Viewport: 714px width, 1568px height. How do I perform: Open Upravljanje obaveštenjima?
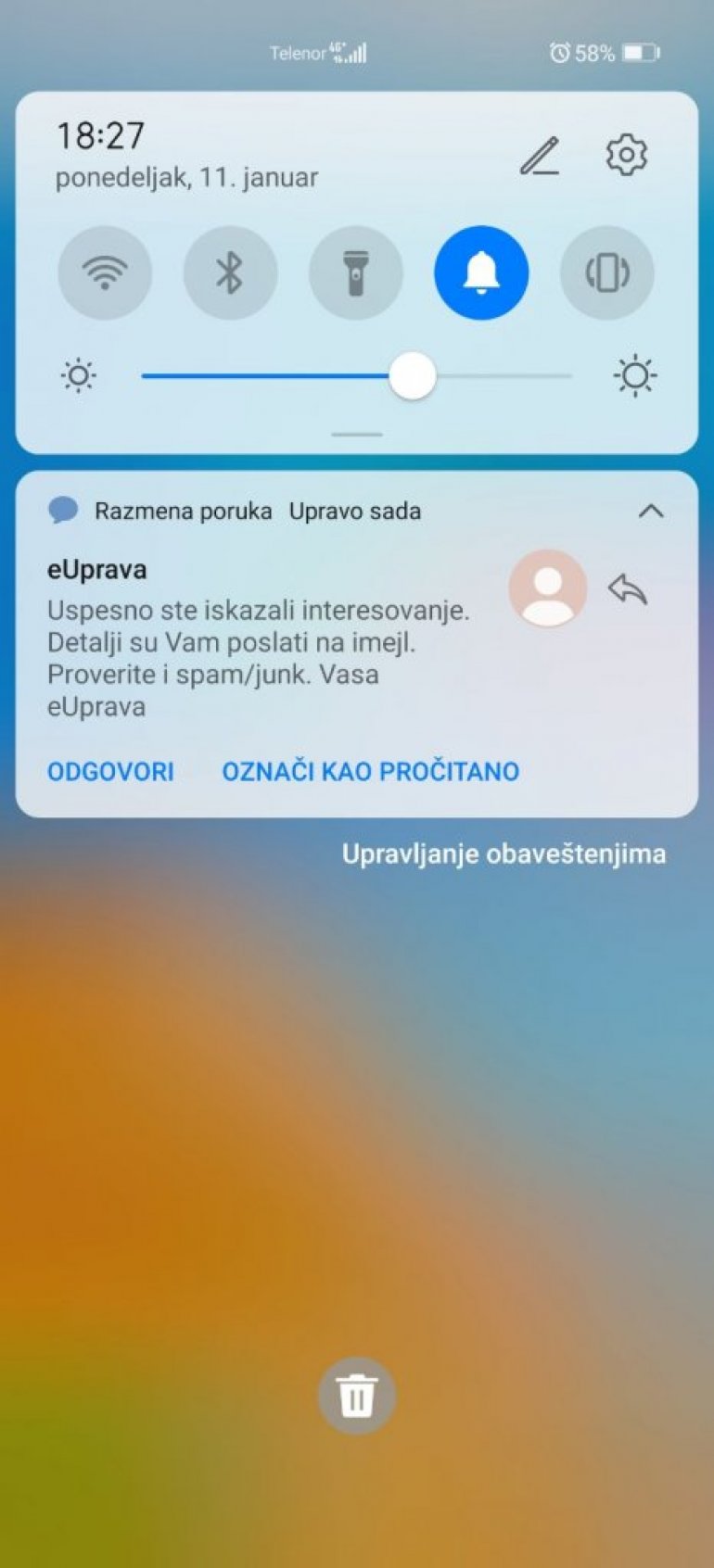tap(504, 854)
